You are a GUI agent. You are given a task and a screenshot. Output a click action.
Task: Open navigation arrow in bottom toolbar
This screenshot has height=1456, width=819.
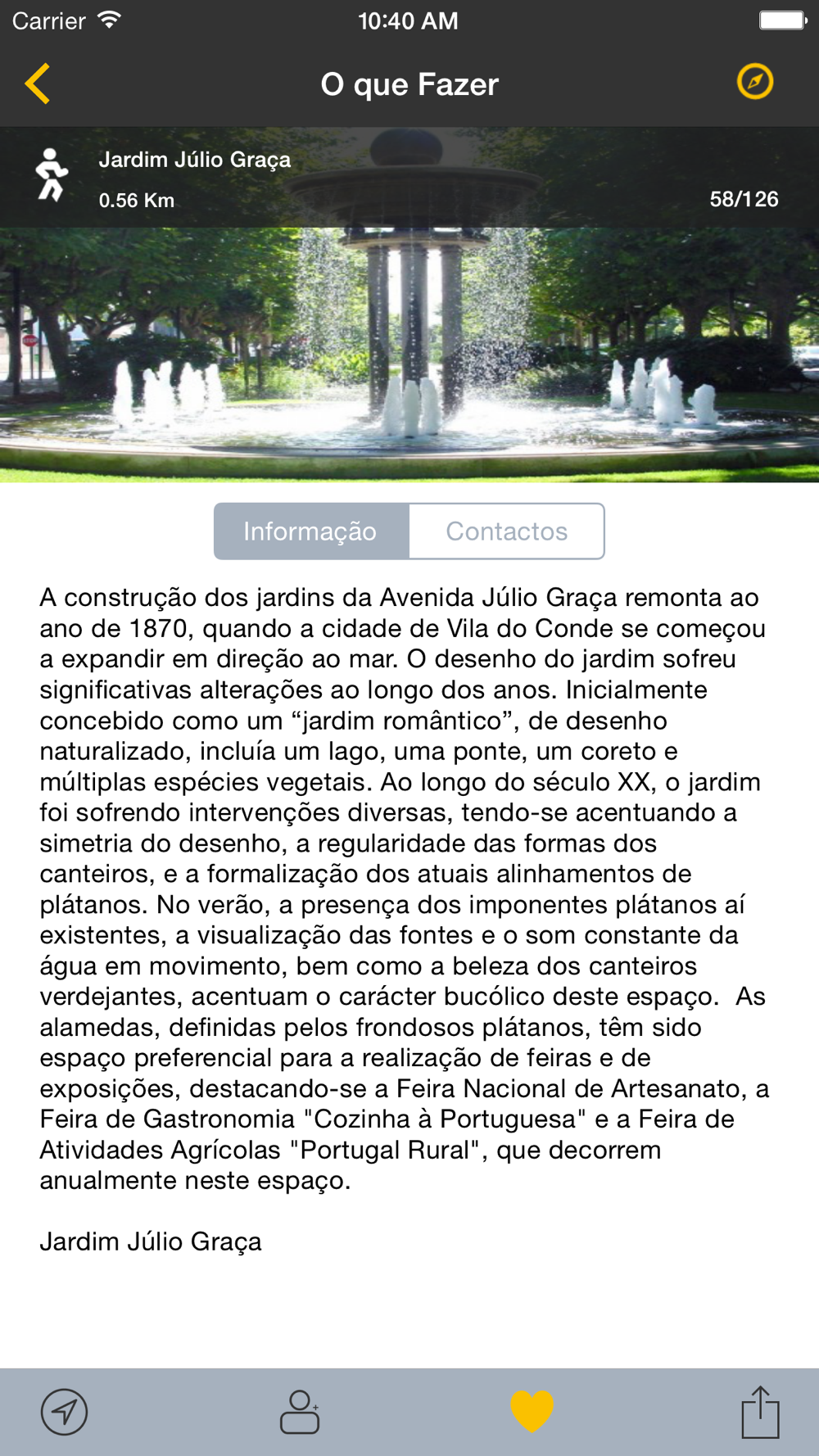coord(64,1412)
